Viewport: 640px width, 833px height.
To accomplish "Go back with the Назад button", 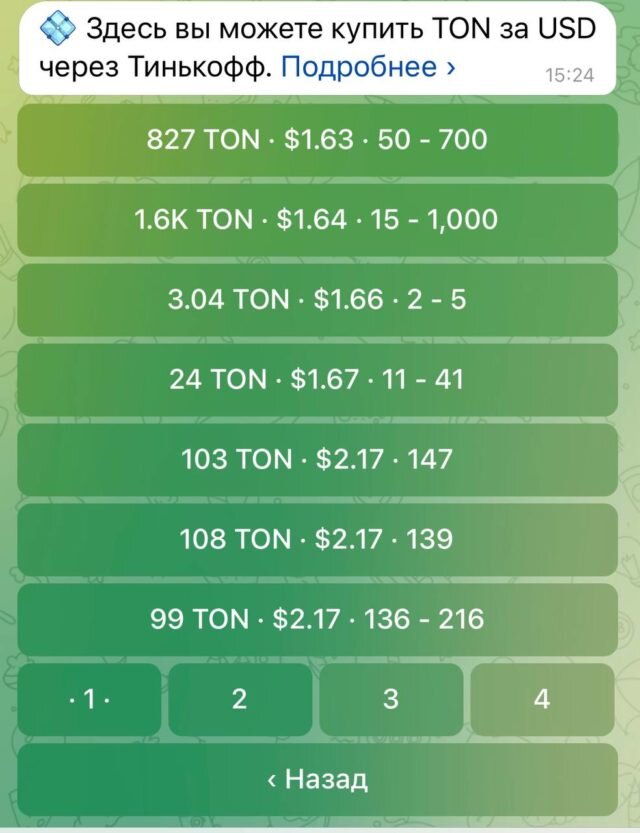I will click(317, 778).
